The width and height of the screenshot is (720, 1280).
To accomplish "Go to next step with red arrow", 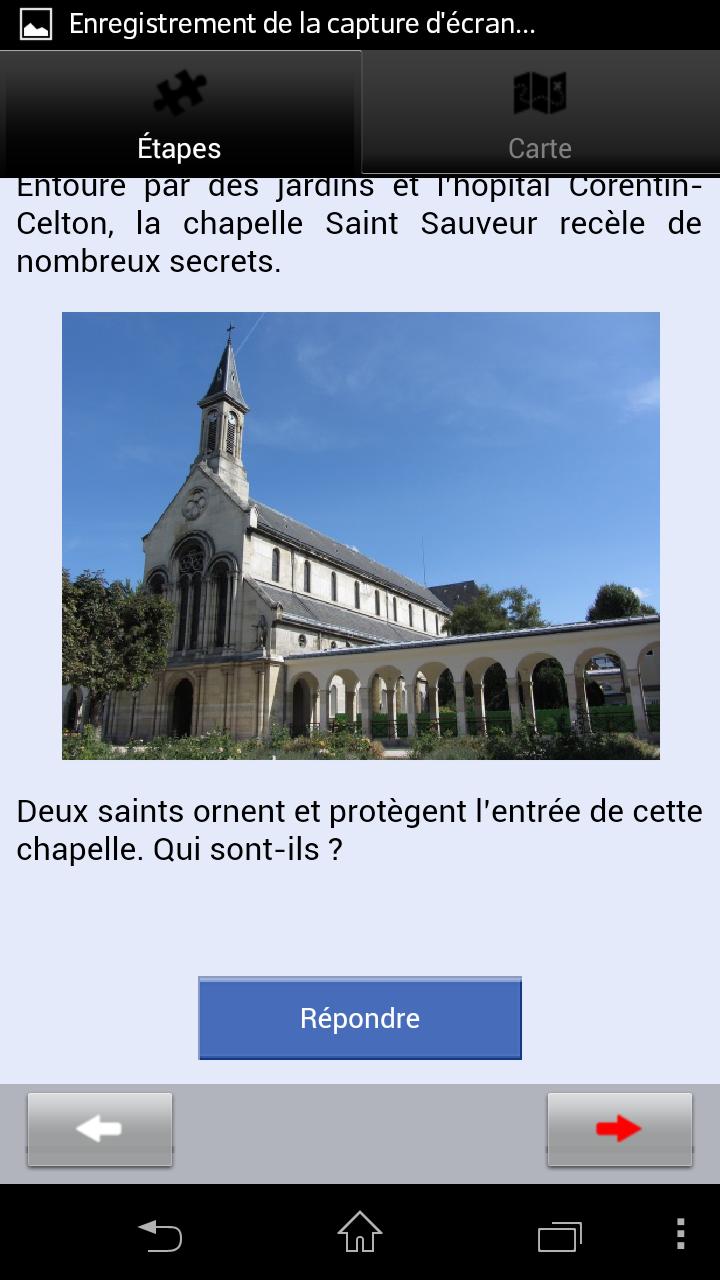I will (619, 1129).
